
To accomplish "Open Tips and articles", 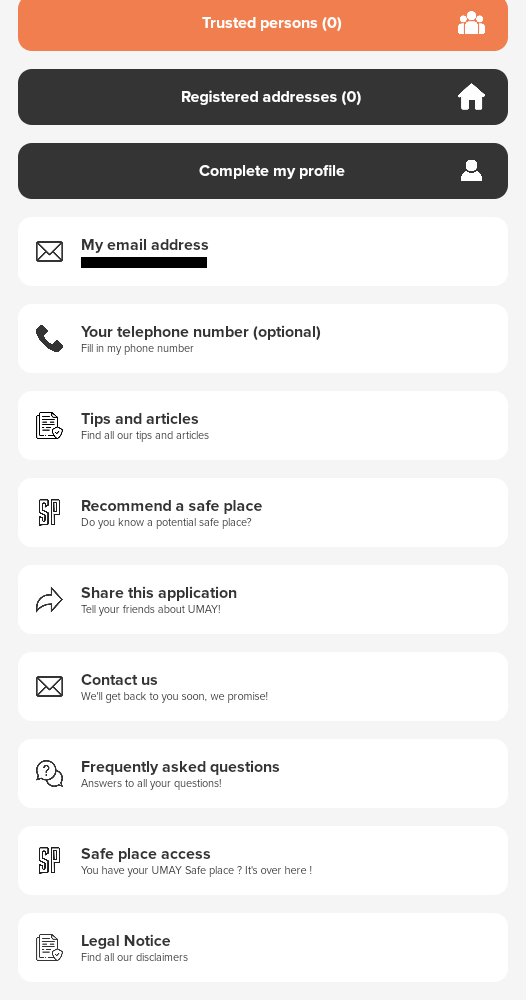I will click(x=263, y=425).
